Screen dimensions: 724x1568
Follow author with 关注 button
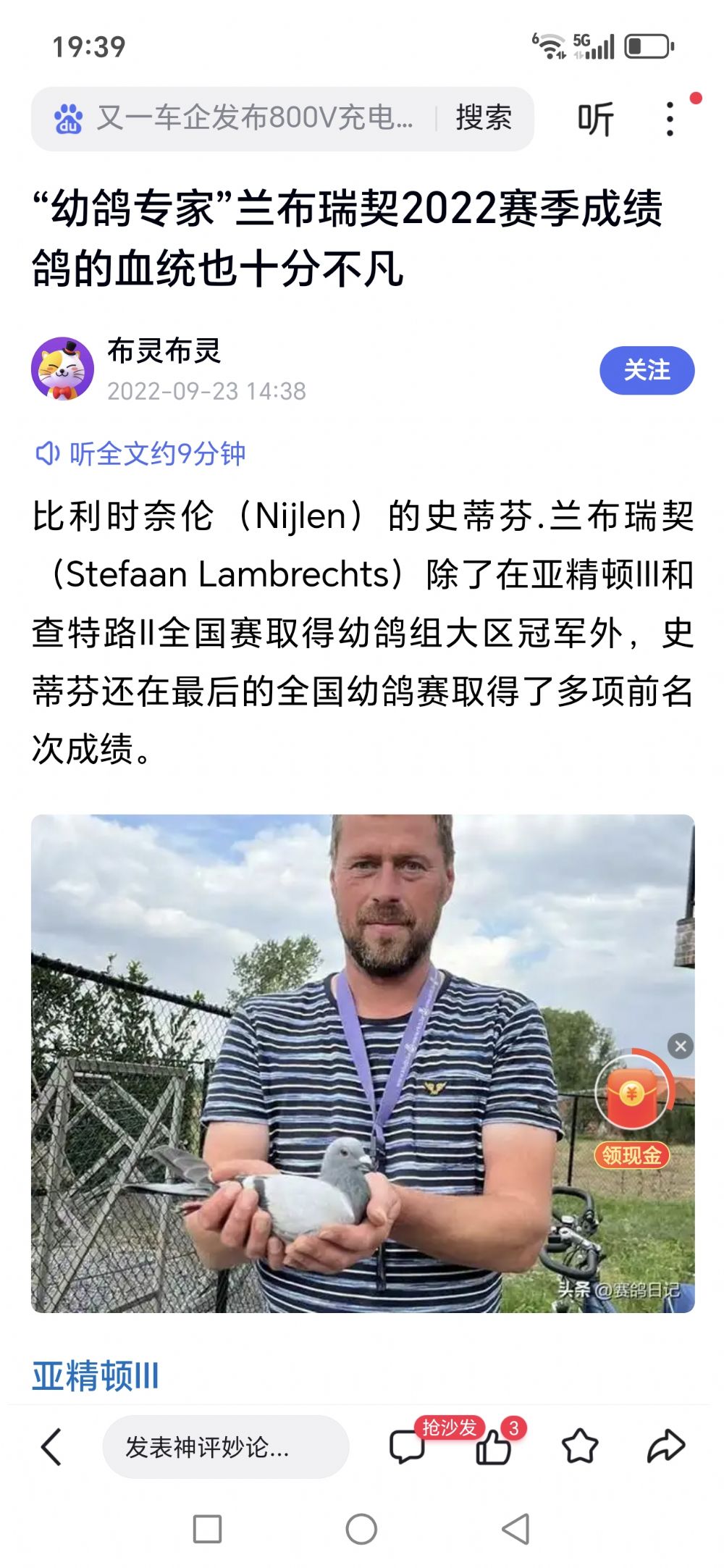[647, 370]
